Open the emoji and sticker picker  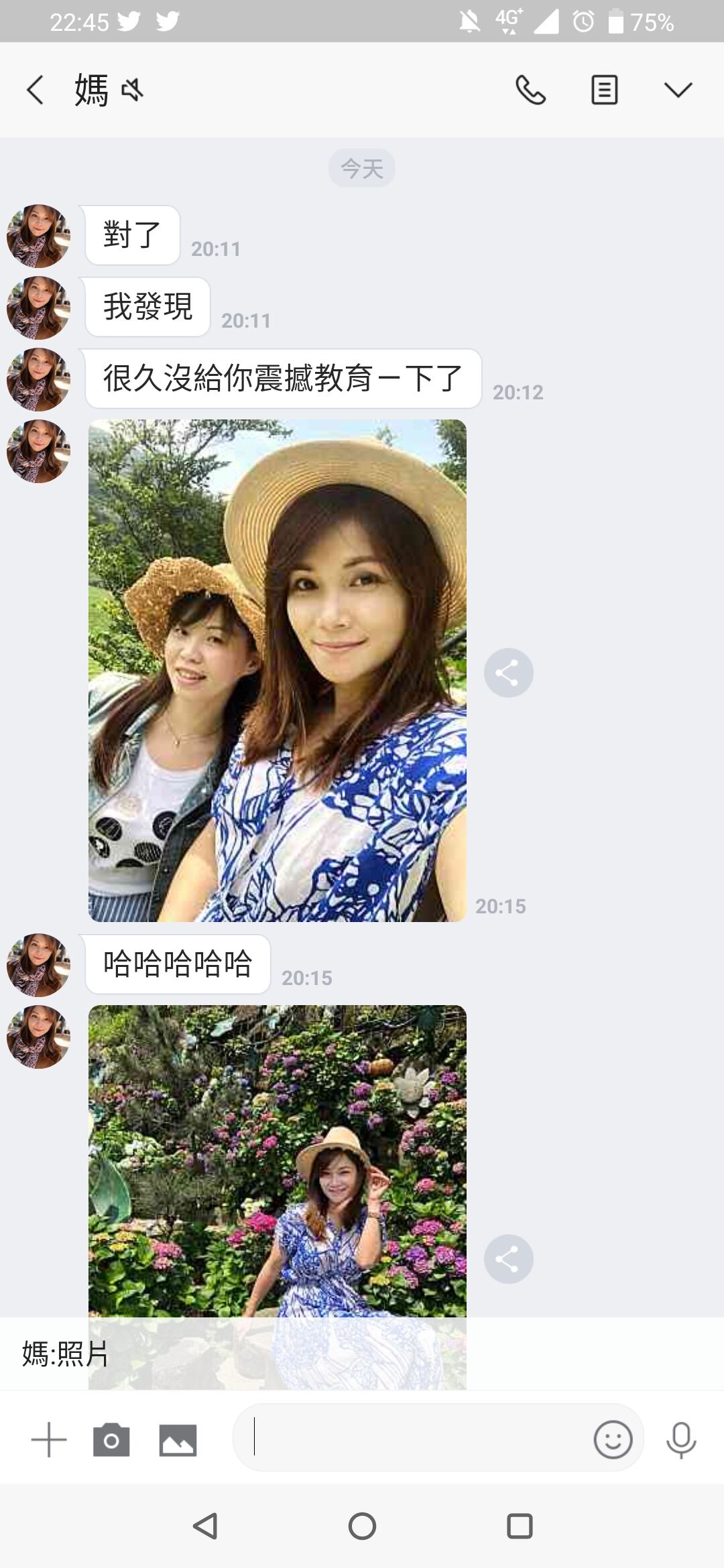coord(613,1439)
